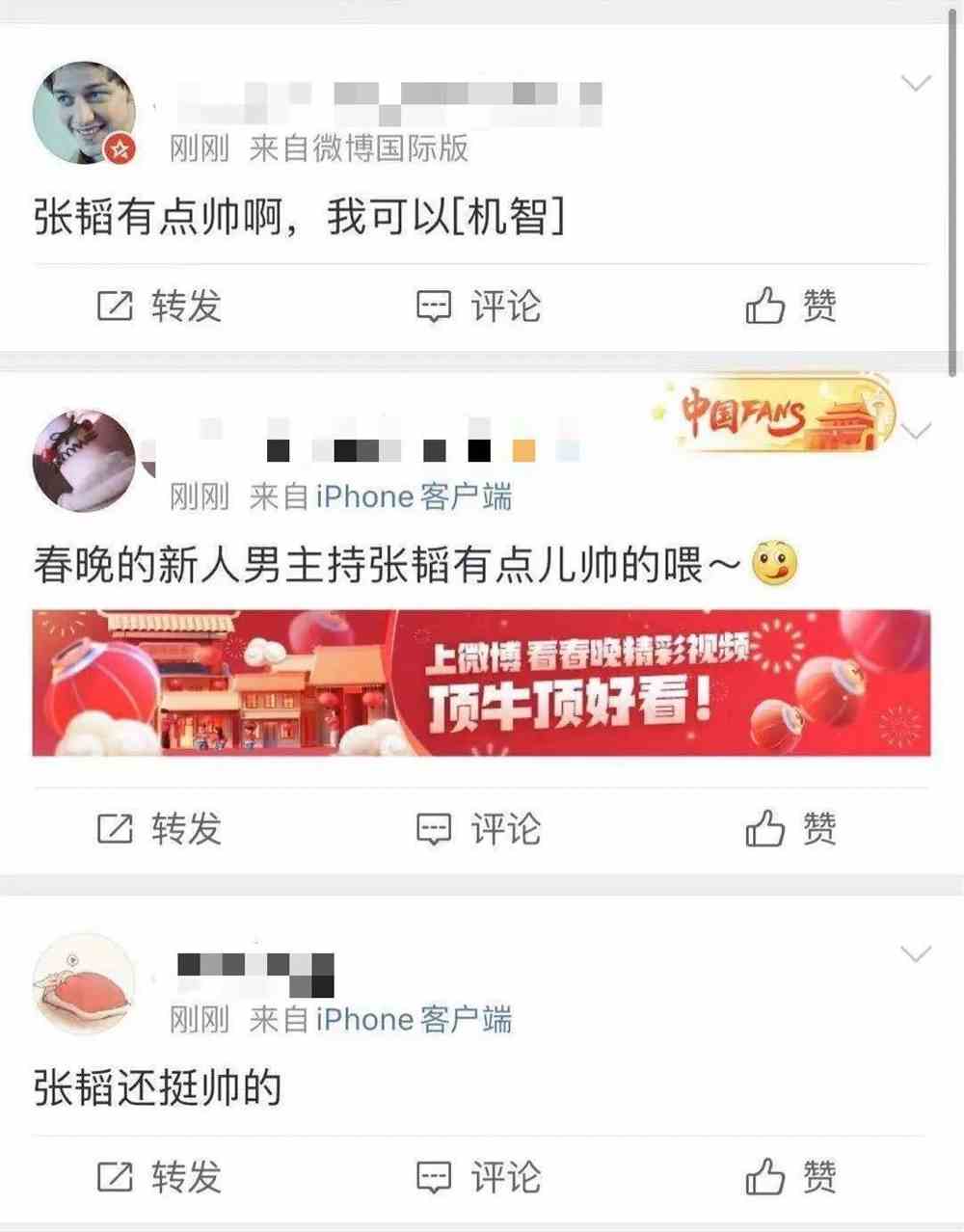This screenshot has height=1232, width=964.
Task: Like the post "张韬还挺帅的"
Action: click(x=790, y=1177)
